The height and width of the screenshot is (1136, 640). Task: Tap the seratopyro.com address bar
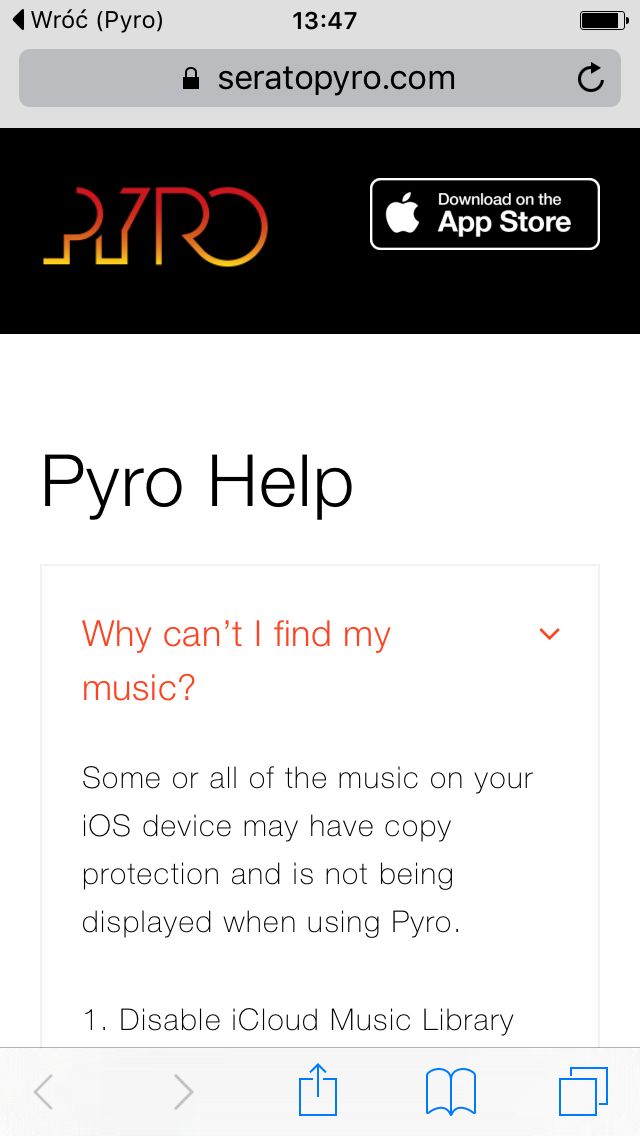tap(320, 78)
